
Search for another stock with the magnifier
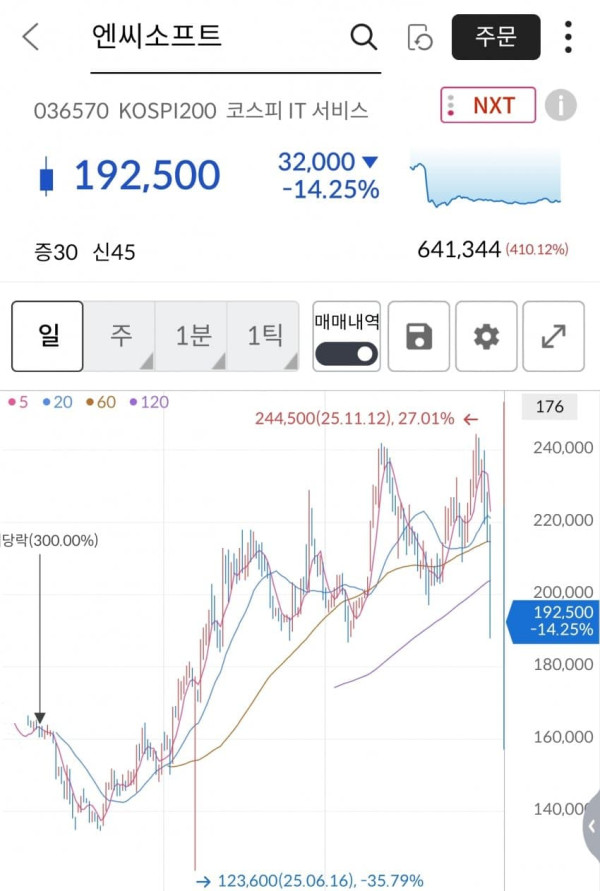point(364,38)
